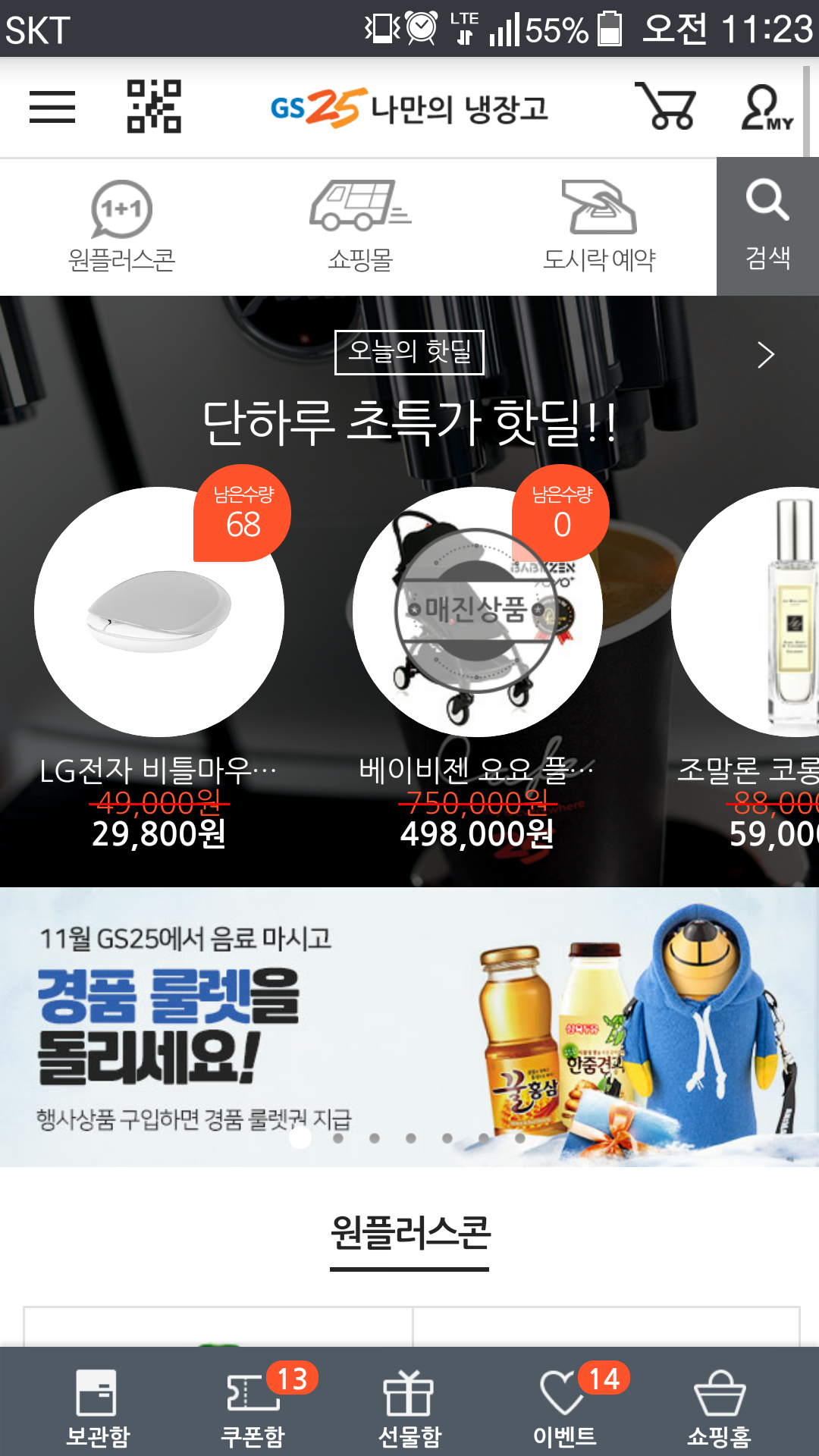The width and height of the screenshot is (819, 1456).
Task: Open 쿠폰함 coupon box tab
Action: pyautogui.click(x=253, y=1404)
